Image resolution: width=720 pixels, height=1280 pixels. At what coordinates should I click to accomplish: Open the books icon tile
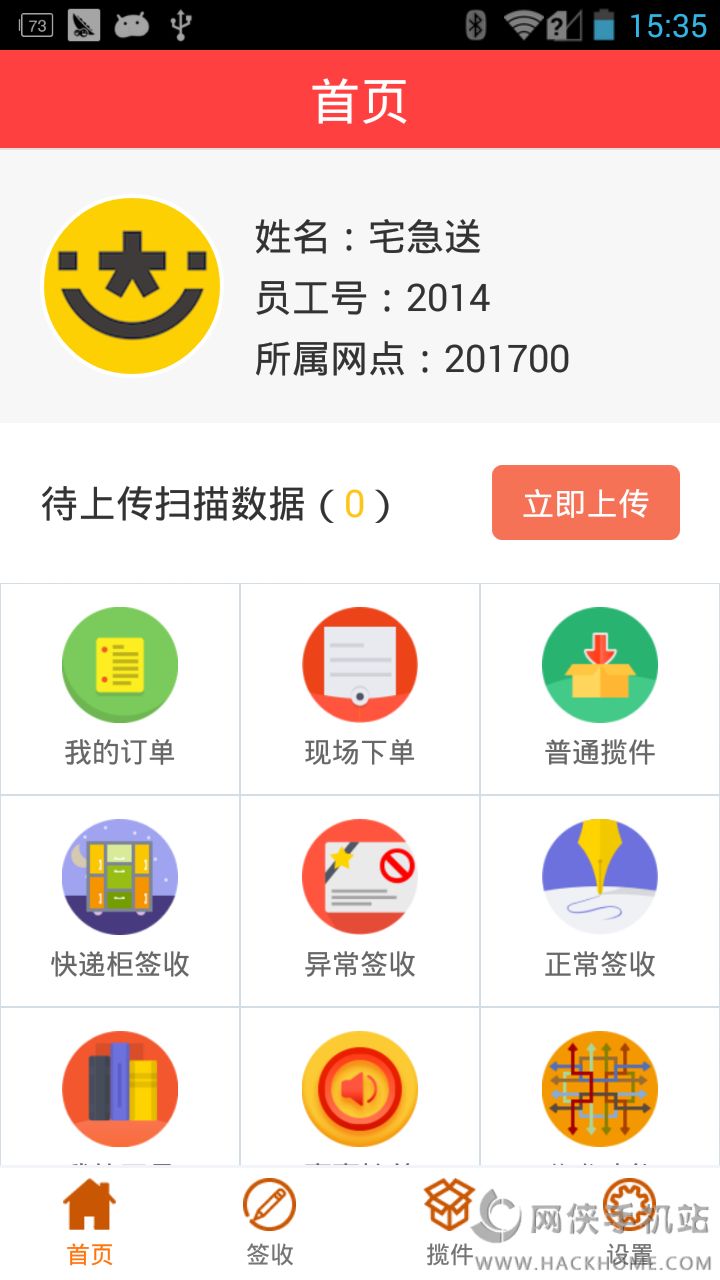pos(120,1090)
